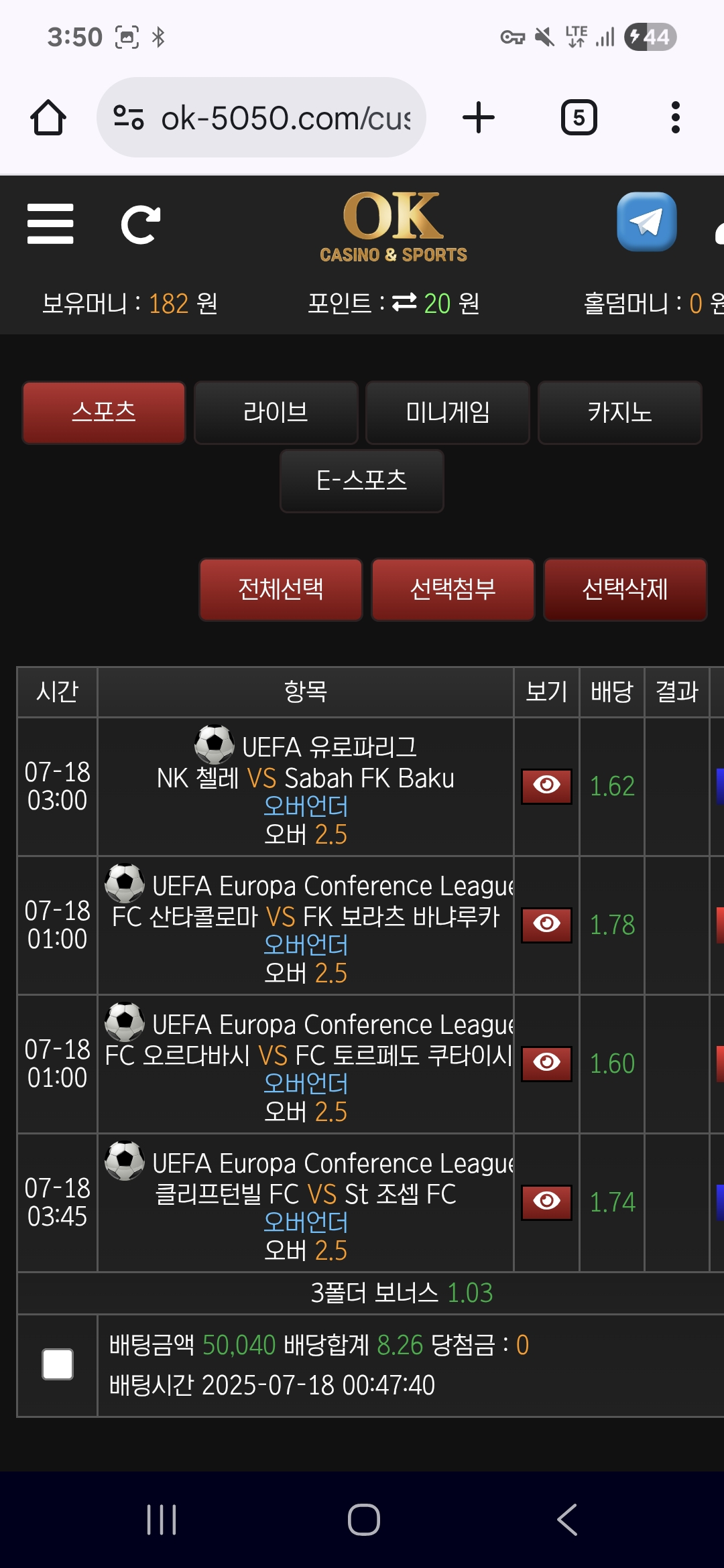Refresh the page with the reload icon
This screenshot has height=1568, width=724.
click(140, 224)
